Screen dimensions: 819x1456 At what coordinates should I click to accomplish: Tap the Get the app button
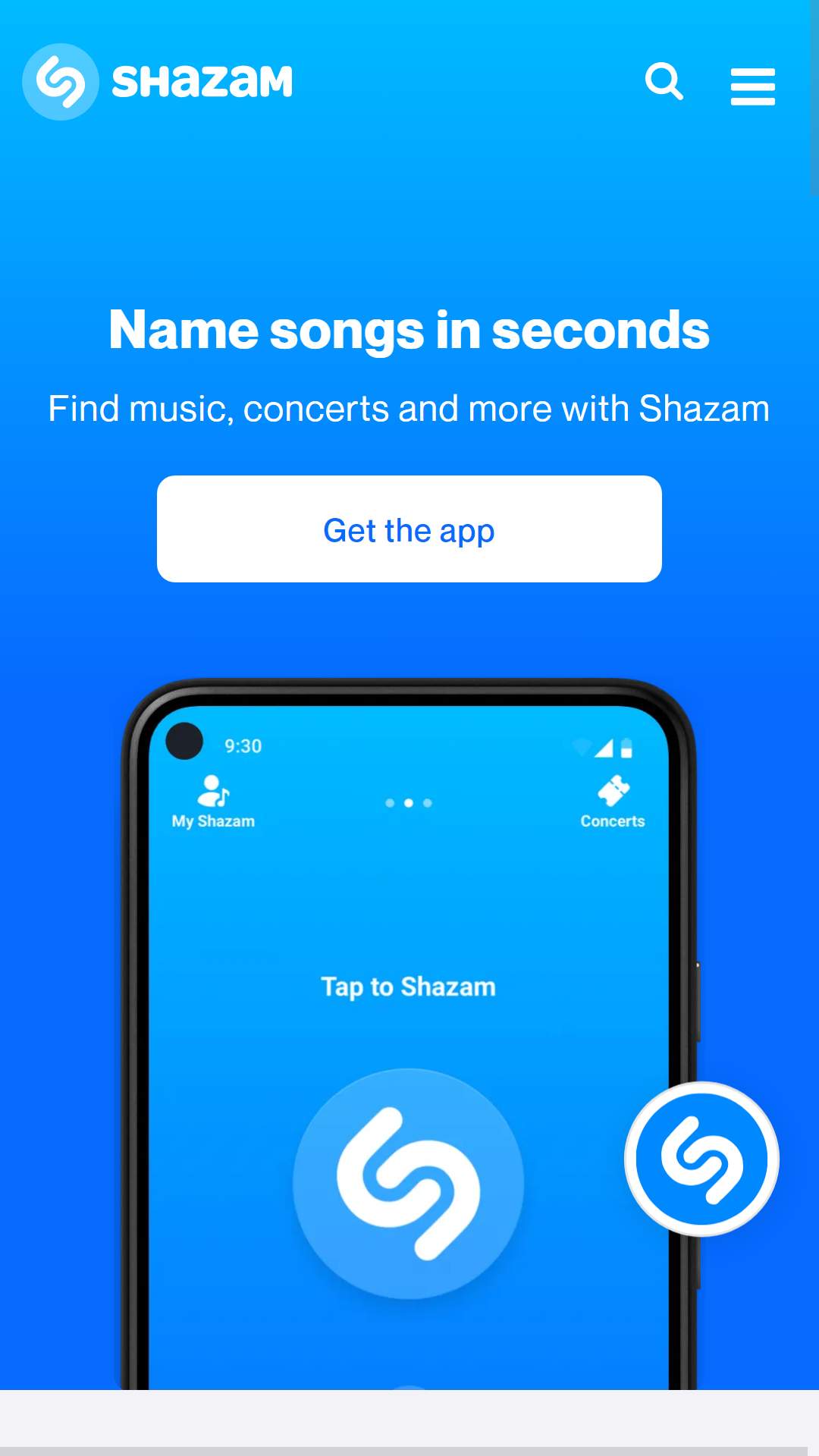pyautogui.click(x=409, y=529)
